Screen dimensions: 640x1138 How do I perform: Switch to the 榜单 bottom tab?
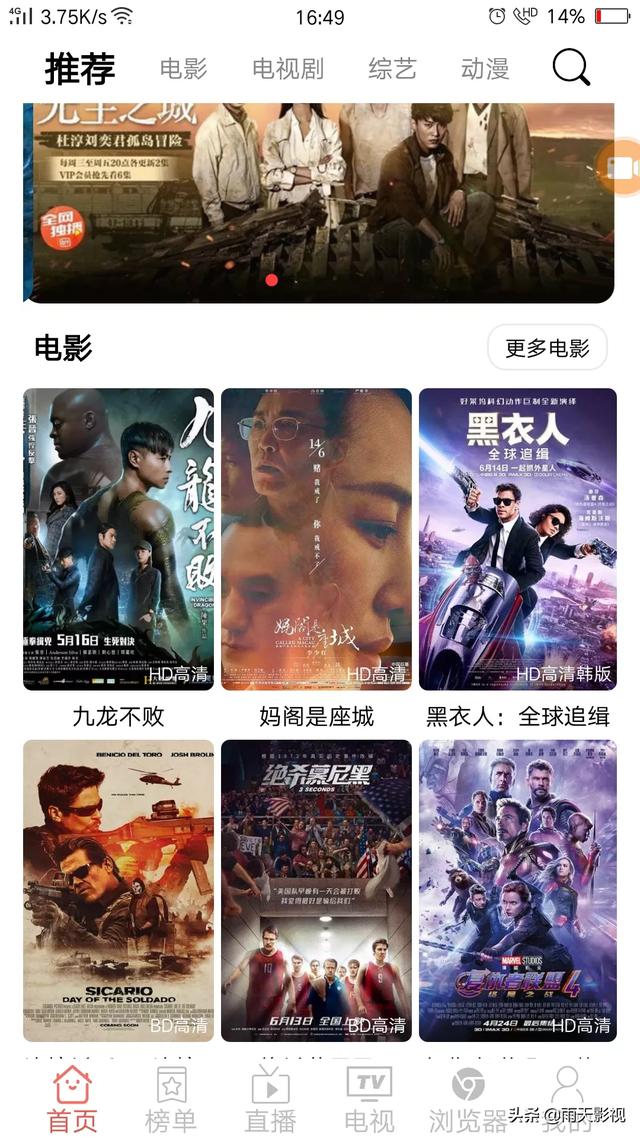(171, 1098)
